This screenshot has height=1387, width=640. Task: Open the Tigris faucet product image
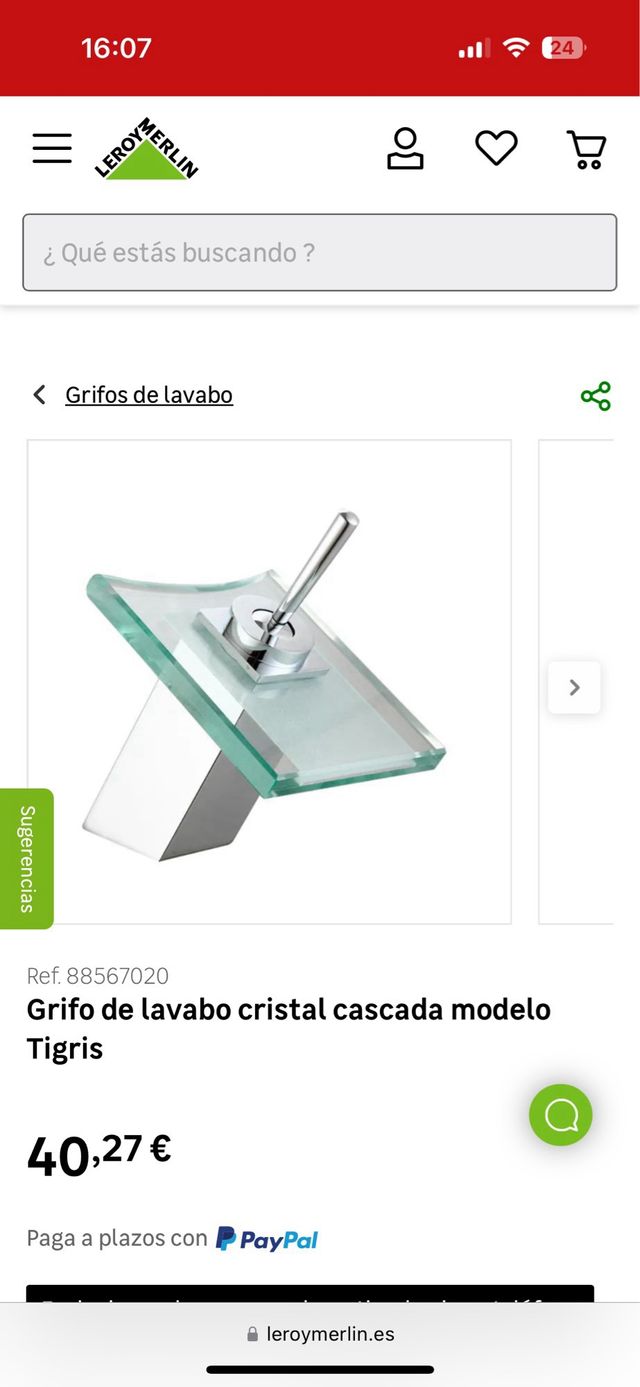[269, 681]
